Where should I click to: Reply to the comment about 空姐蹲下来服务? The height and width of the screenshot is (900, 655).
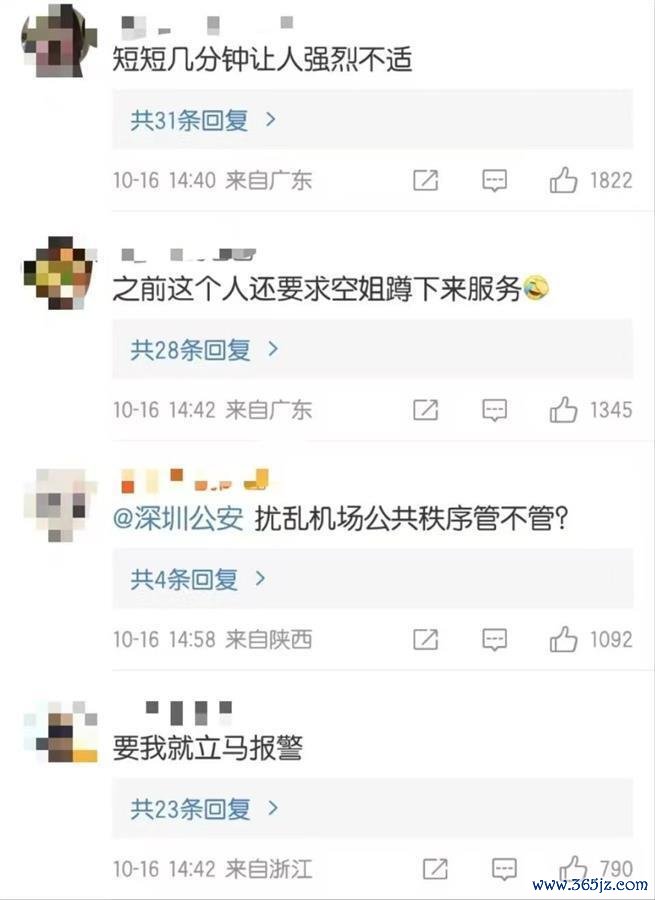(495, 409)
